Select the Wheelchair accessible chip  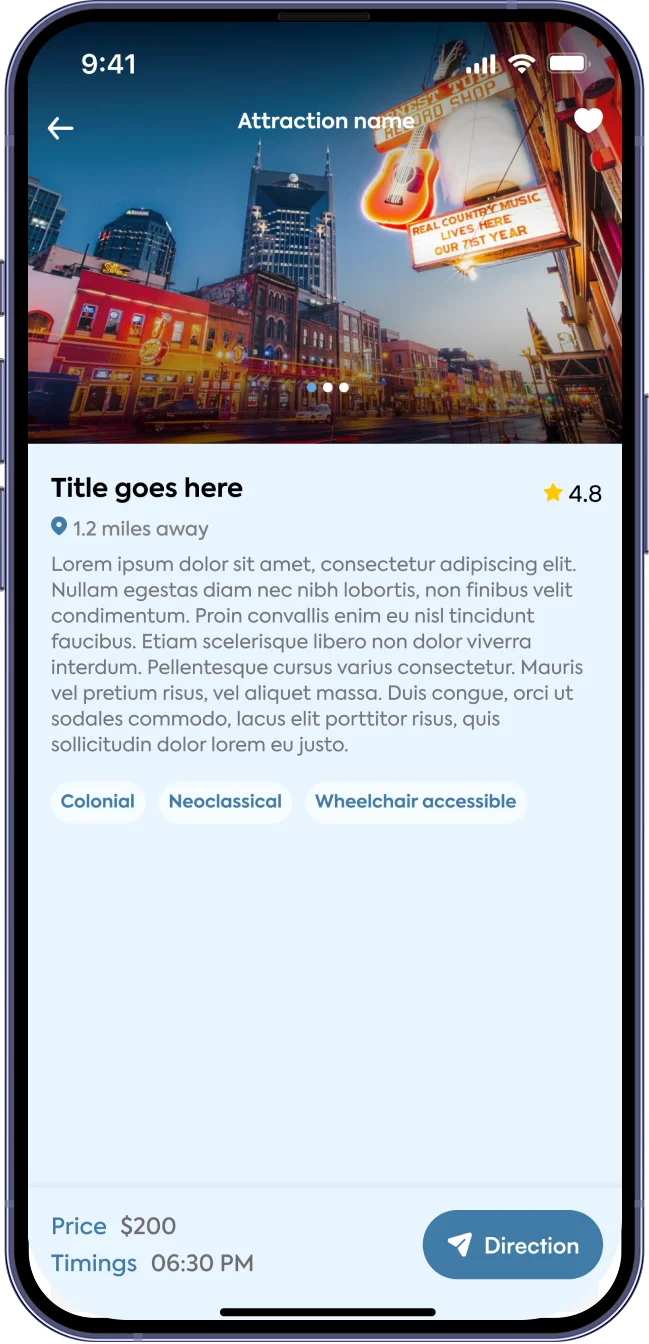pyautogui.click(x=415, y=802)
